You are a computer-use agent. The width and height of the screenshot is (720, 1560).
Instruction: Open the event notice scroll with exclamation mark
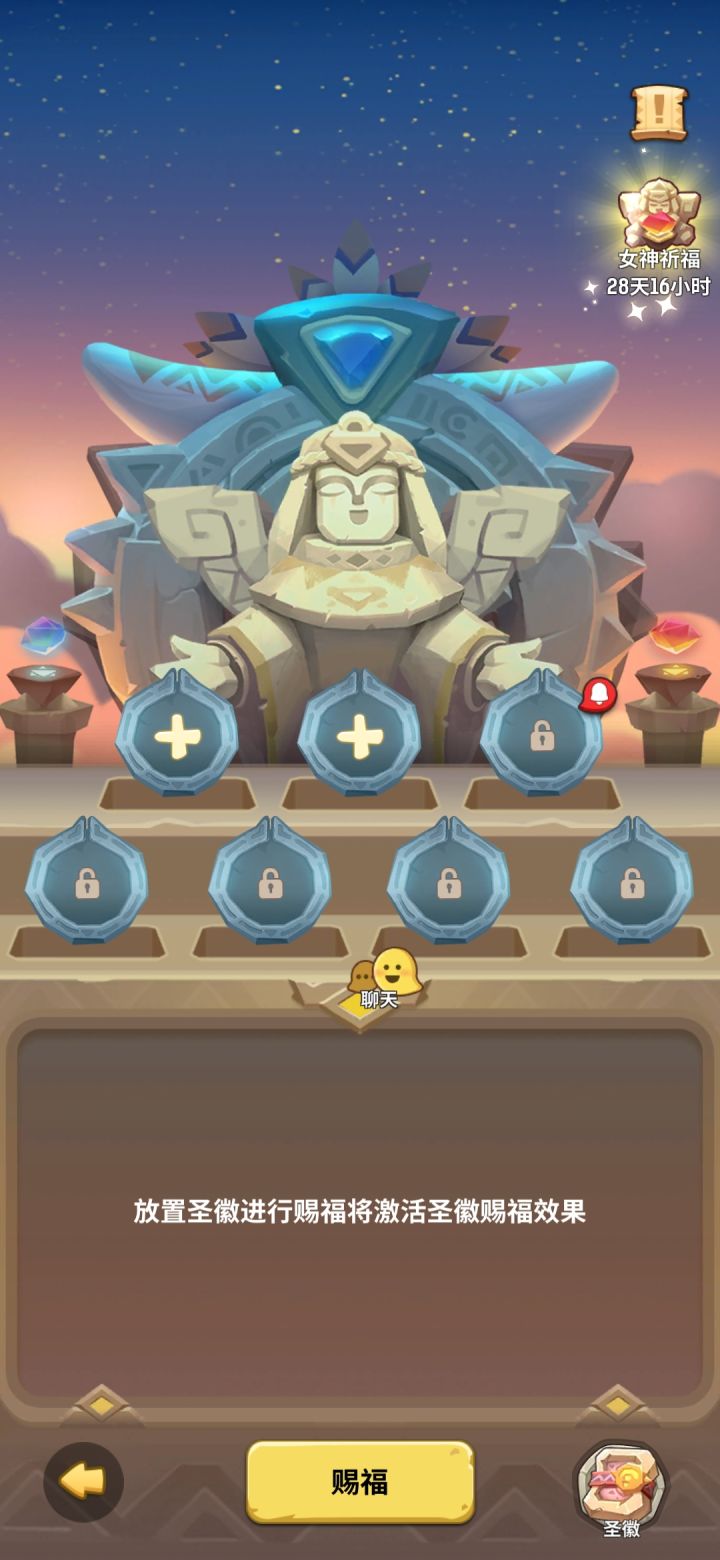[659, 113]
